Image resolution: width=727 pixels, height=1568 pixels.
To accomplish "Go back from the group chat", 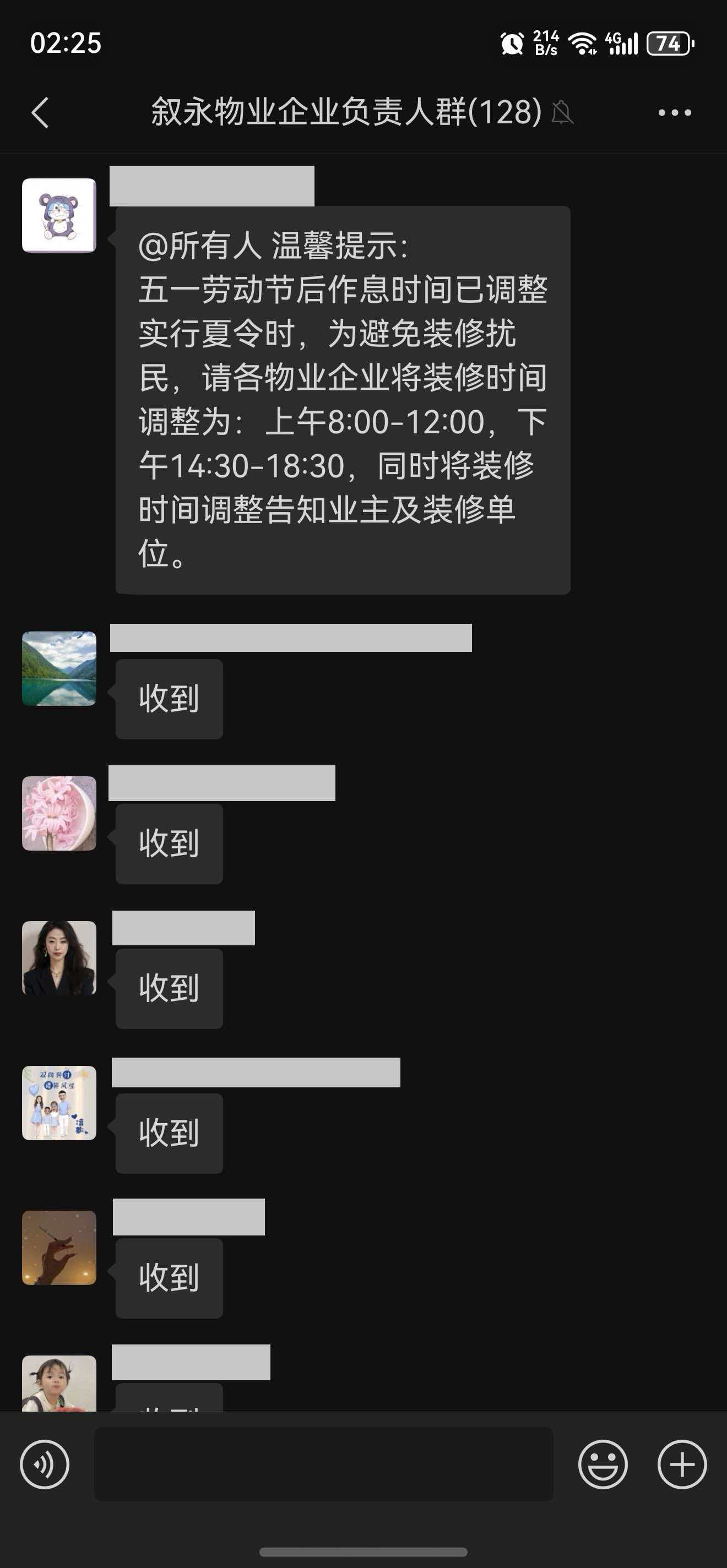I will tap(40, 113).
